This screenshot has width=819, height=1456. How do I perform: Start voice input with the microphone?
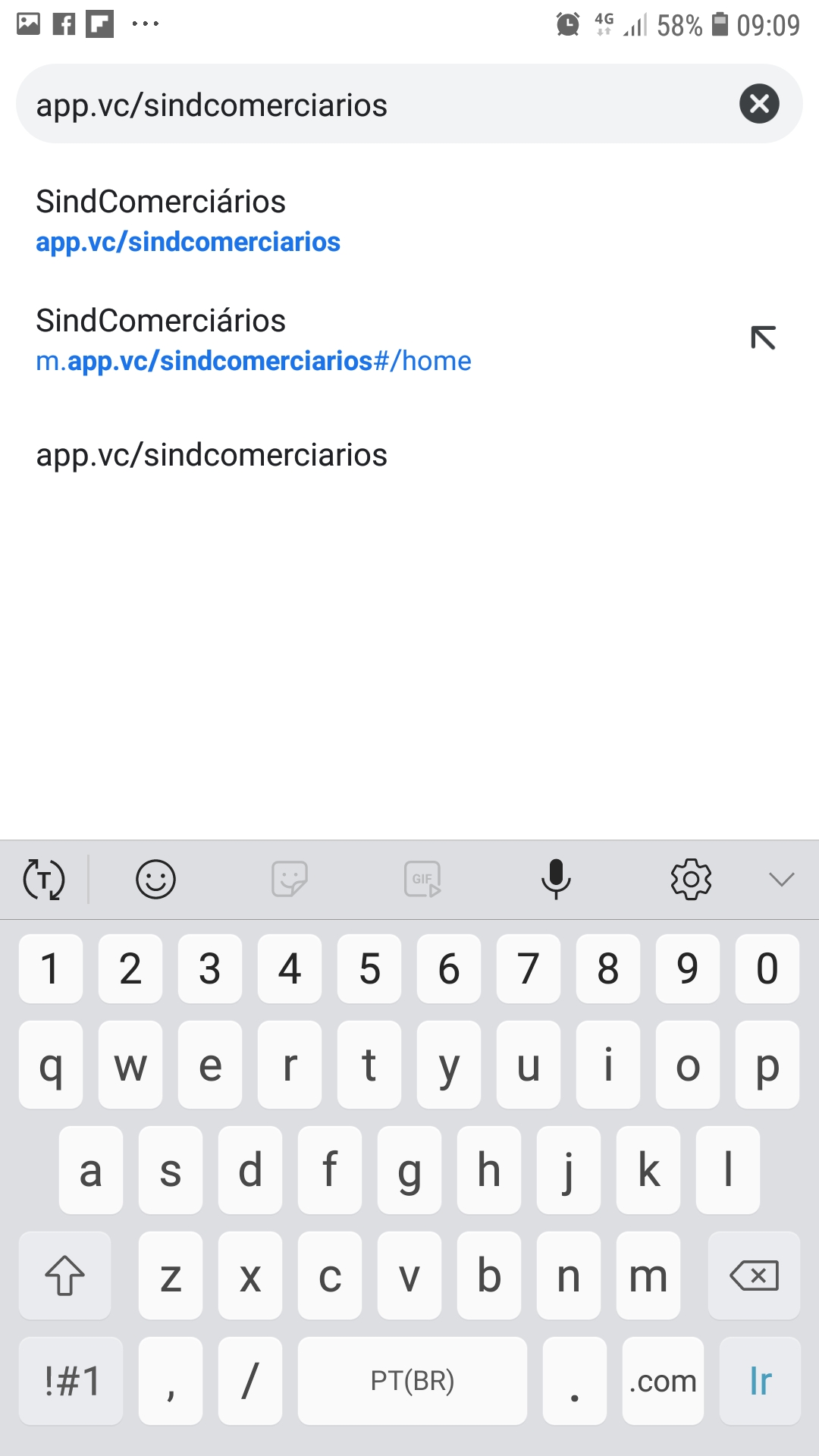pyautogui.click(x=556, y=880)
